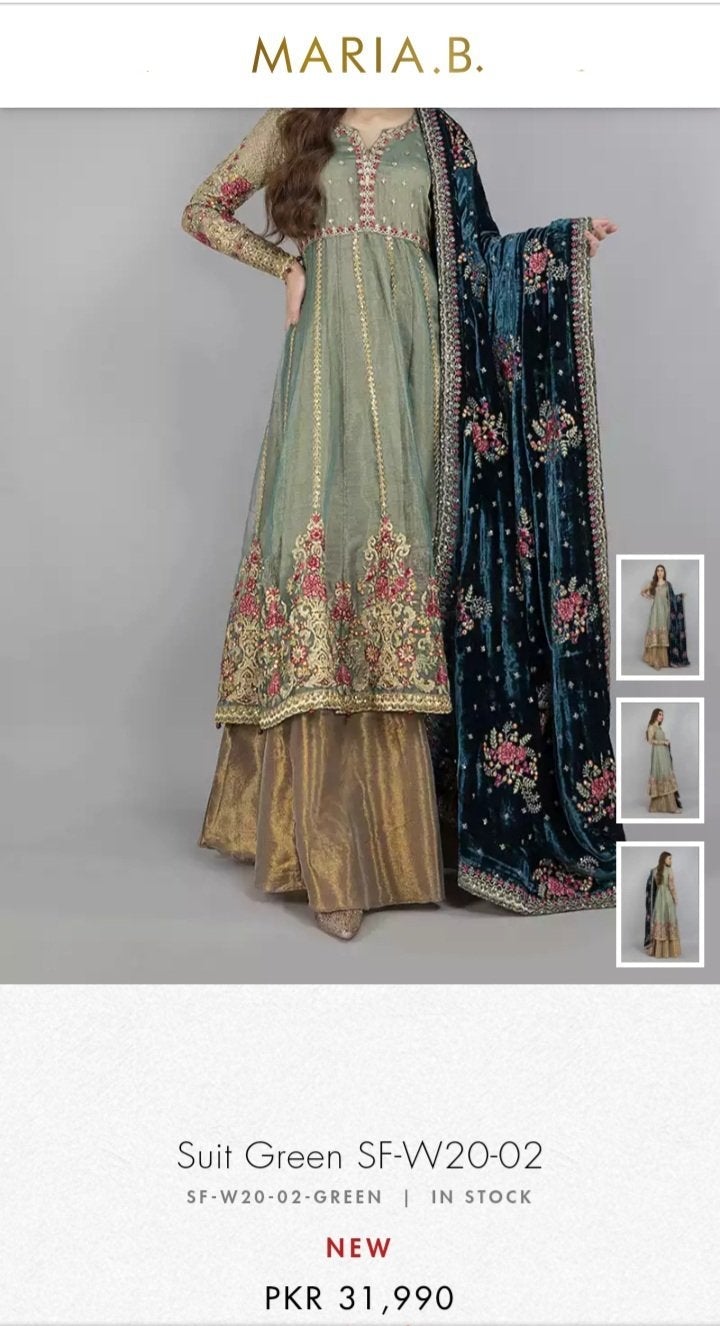The image size is (720, 1326).
Task: Select the first front-view thumbnail
Action: (x=660, y=618)
